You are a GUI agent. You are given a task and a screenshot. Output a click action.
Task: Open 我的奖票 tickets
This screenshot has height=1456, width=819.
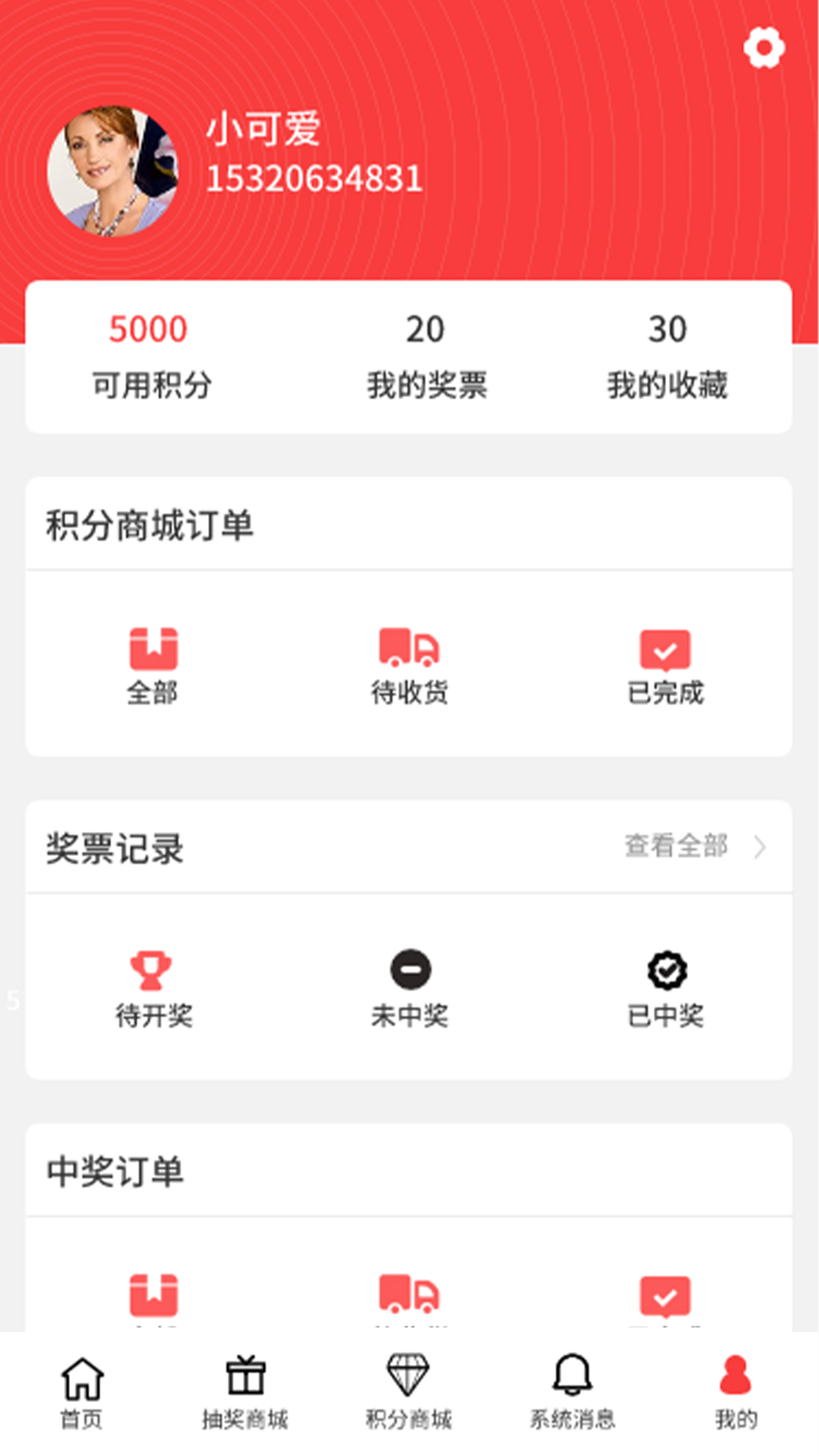click(x=426, y=357)
